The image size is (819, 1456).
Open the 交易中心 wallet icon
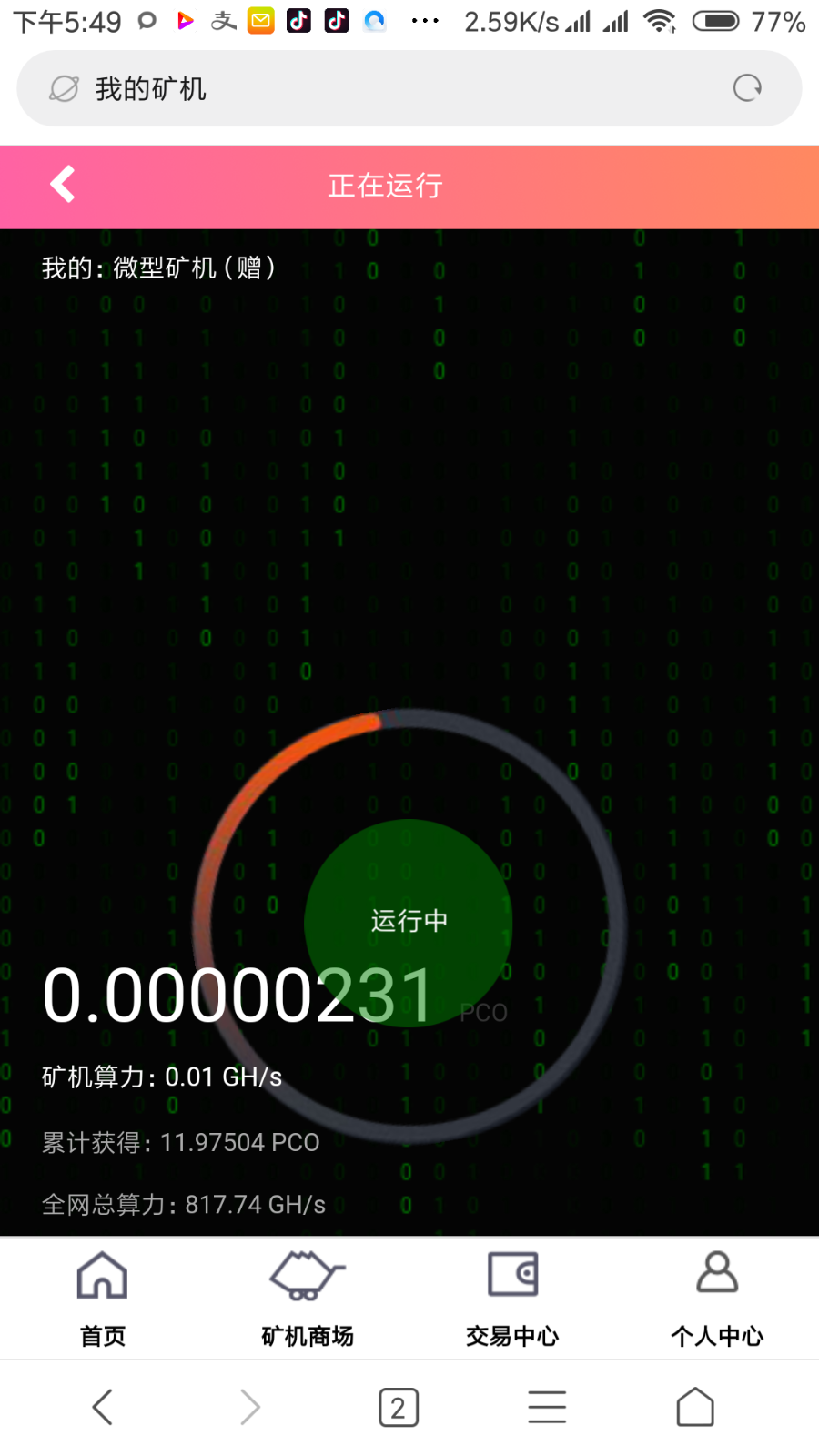511,1276
